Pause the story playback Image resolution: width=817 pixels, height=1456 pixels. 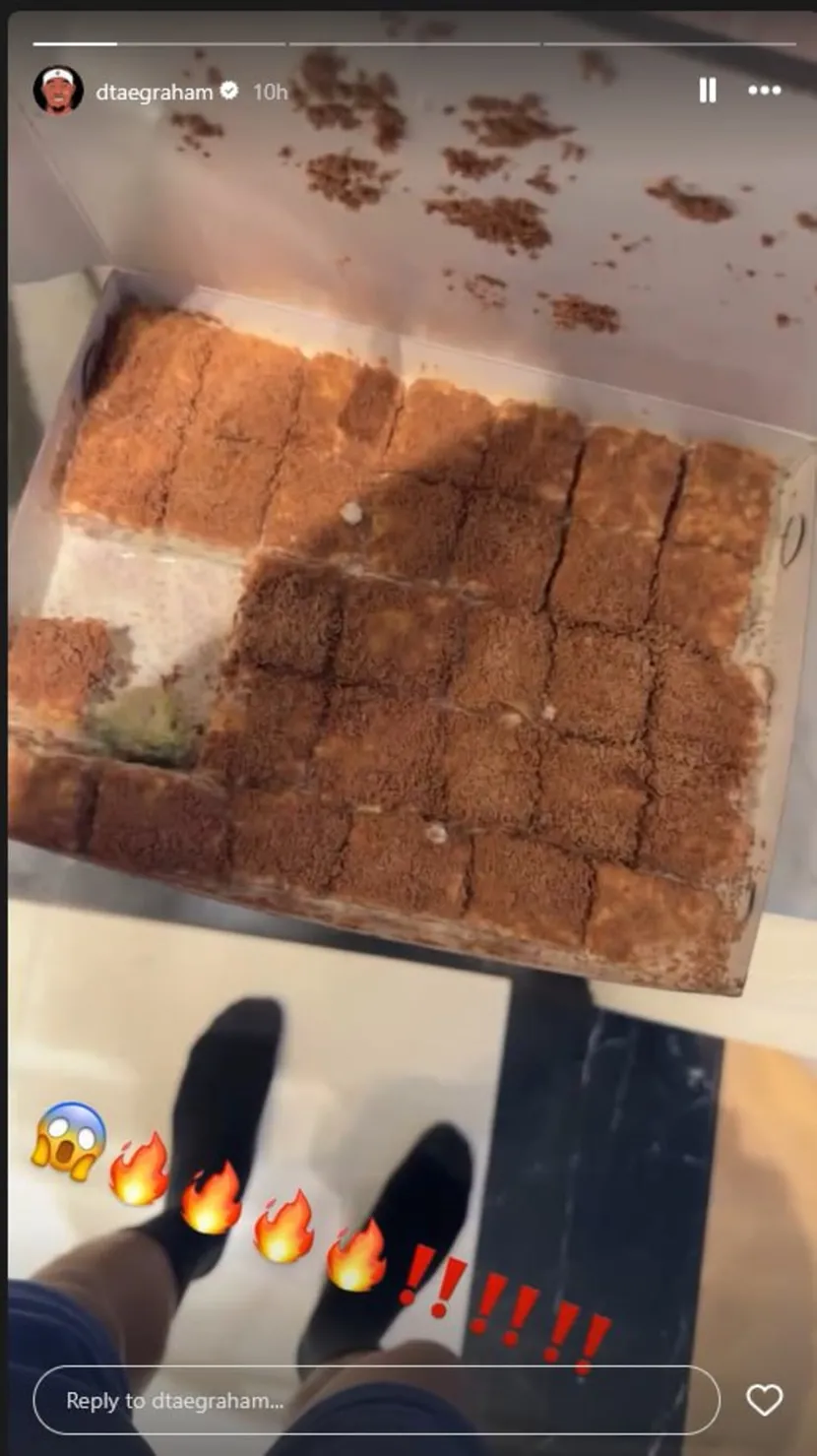point(707,91)
